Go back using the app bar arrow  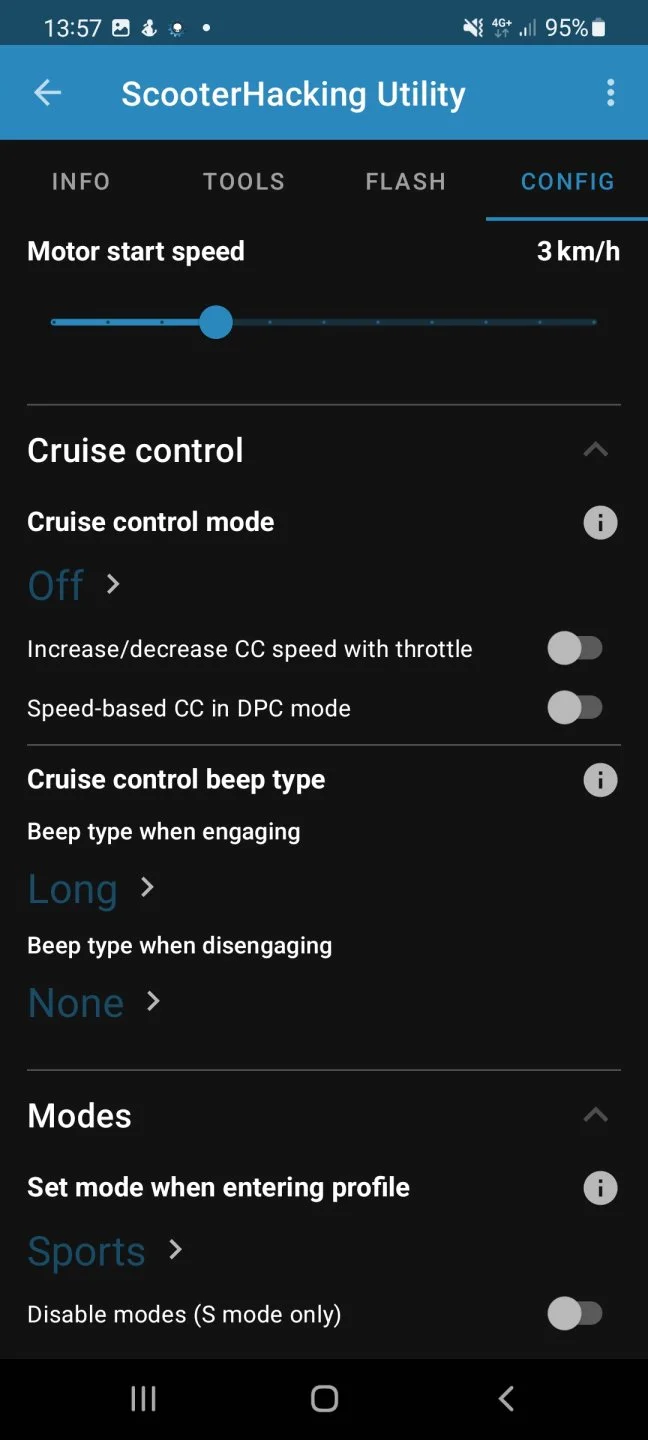coord(47,93)
